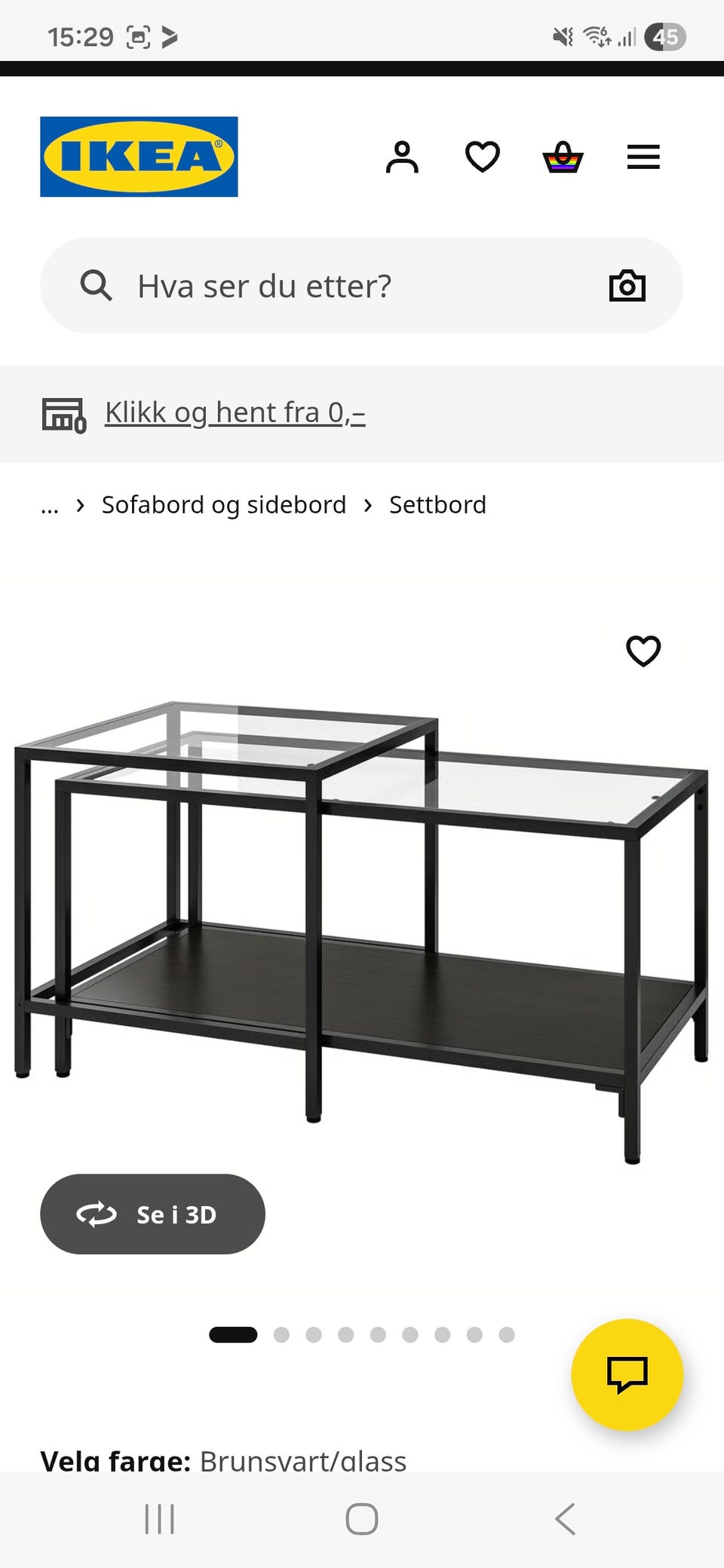
Task: Tap the camera icon for image search
Action: (627, 286)
